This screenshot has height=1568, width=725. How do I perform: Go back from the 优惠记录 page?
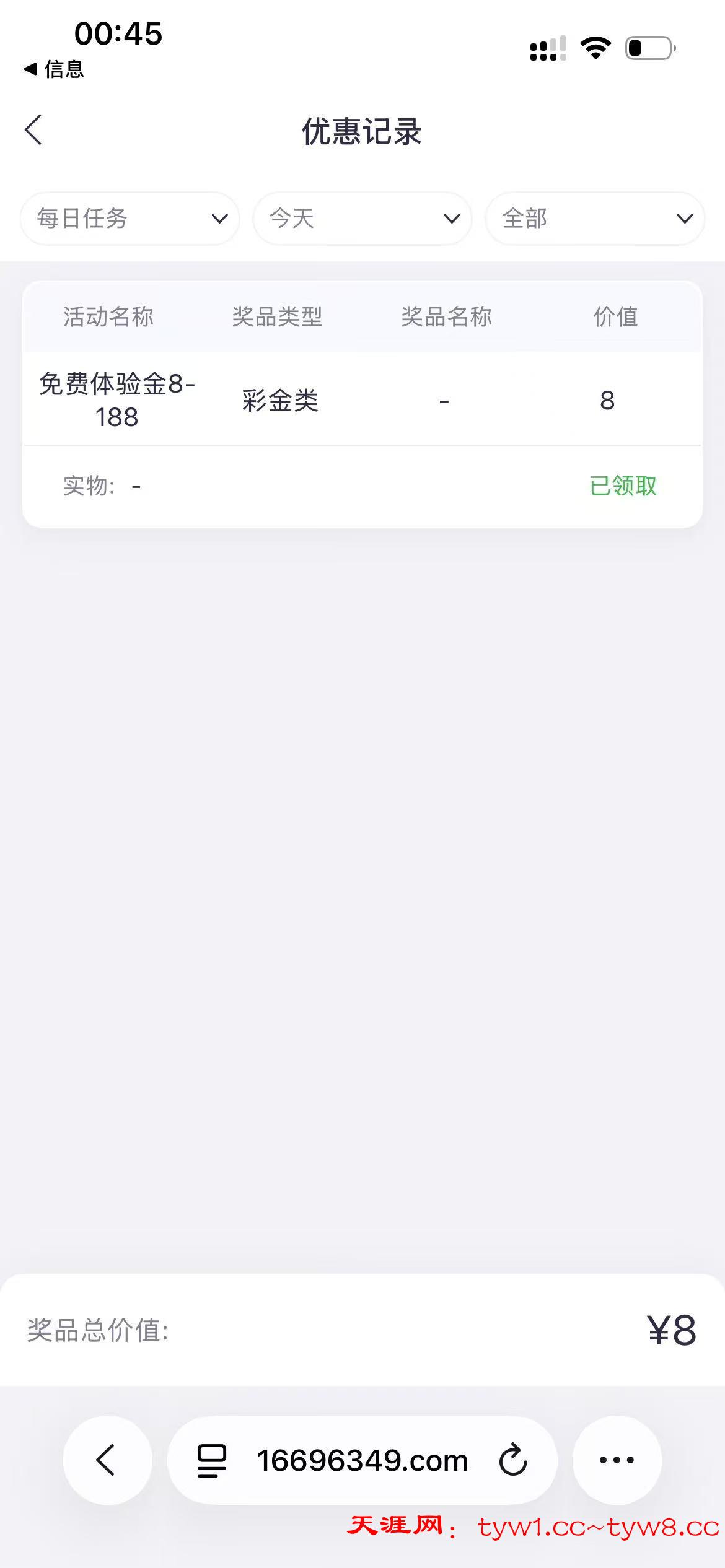(33, 130)
